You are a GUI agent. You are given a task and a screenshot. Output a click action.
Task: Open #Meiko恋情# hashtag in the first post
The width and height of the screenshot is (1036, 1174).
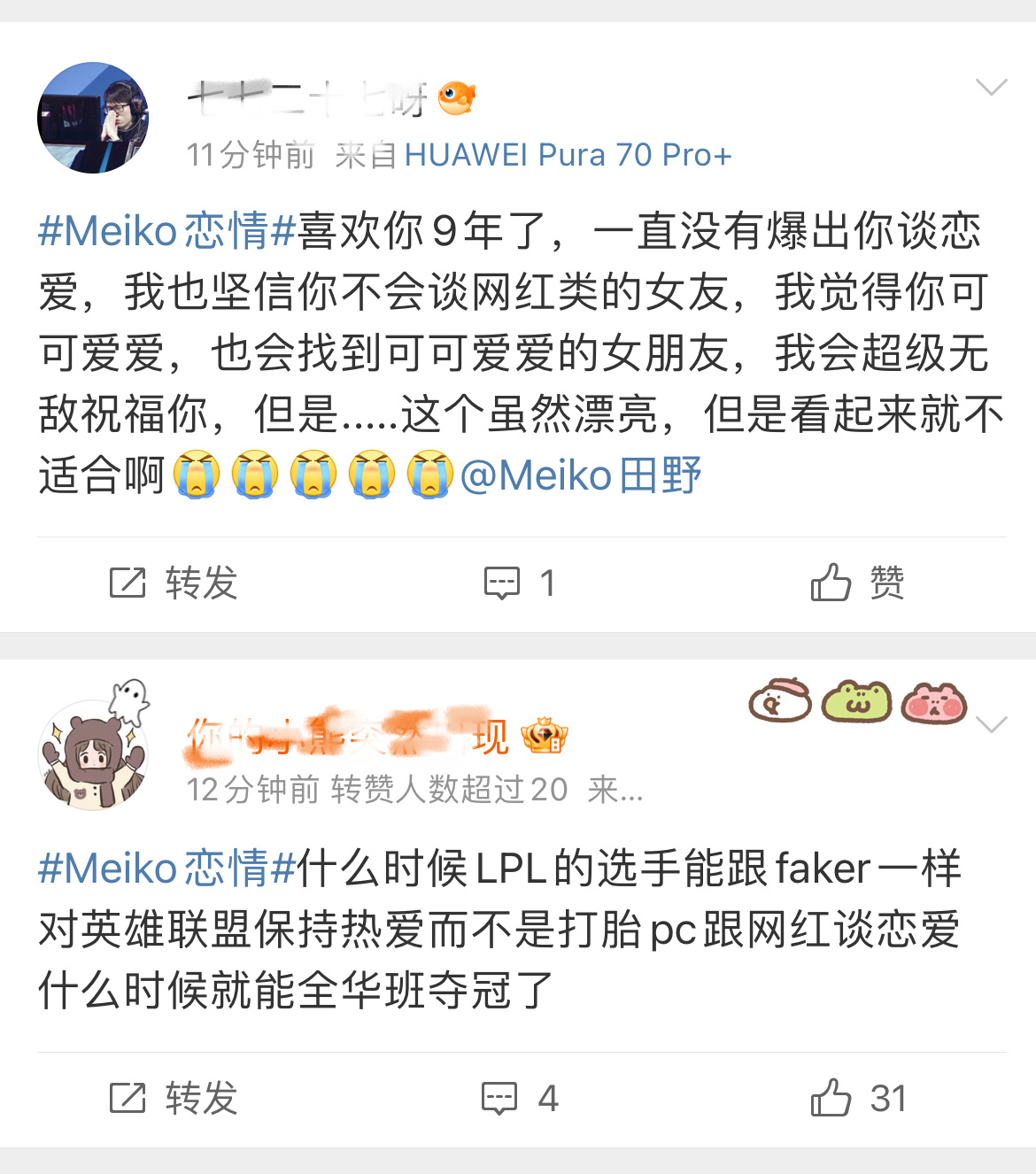click(166, 232)
